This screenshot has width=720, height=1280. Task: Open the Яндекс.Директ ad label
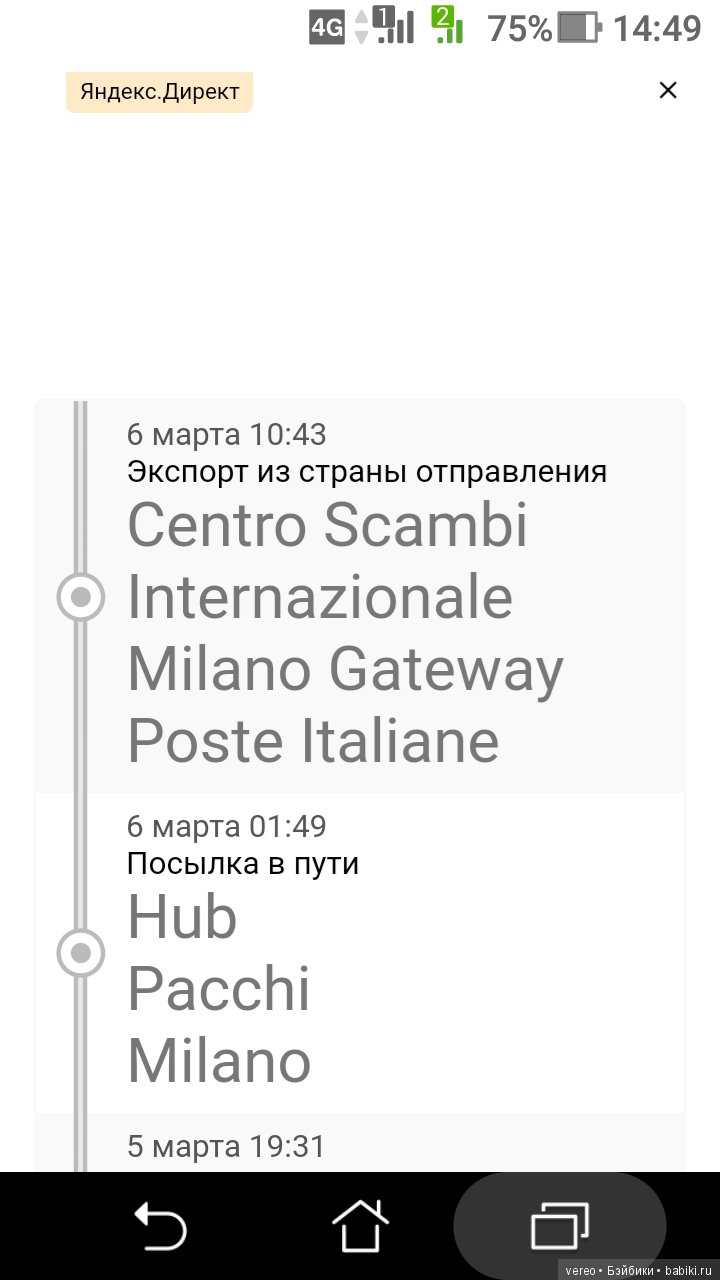tap(160, 93)
